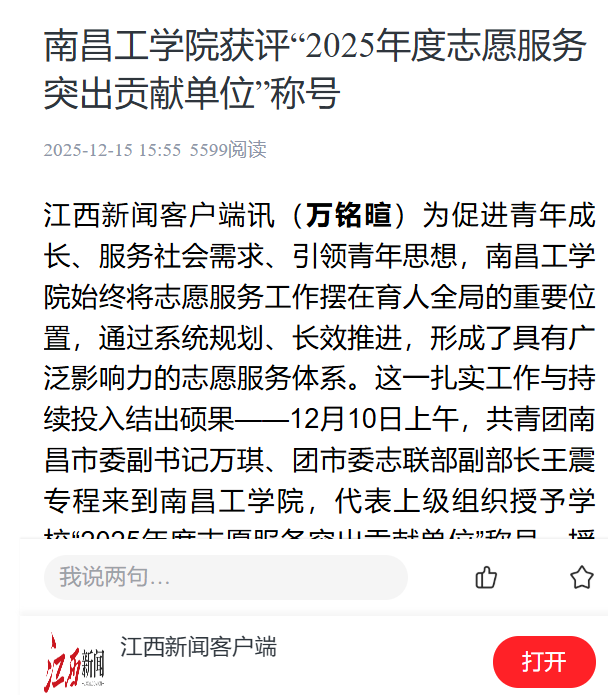Tap the 我说两句 comment input field
The image size is (608, 695).
pos(225,577)
